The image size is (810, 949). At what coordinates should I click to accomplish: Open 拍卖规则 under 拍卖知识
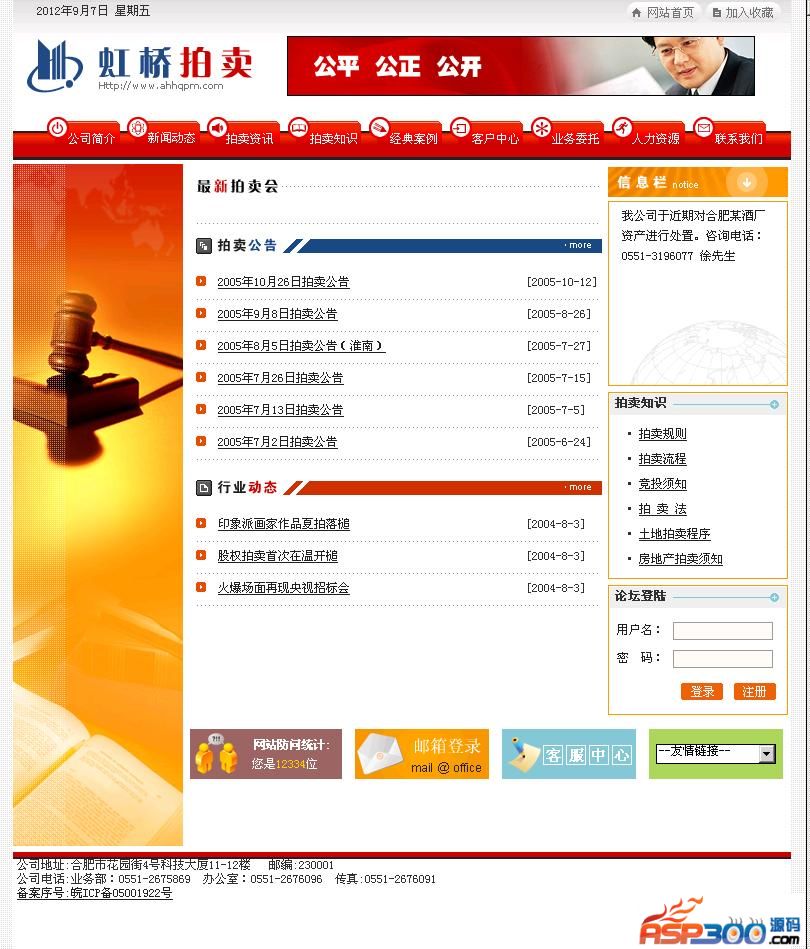click(662, 434)
